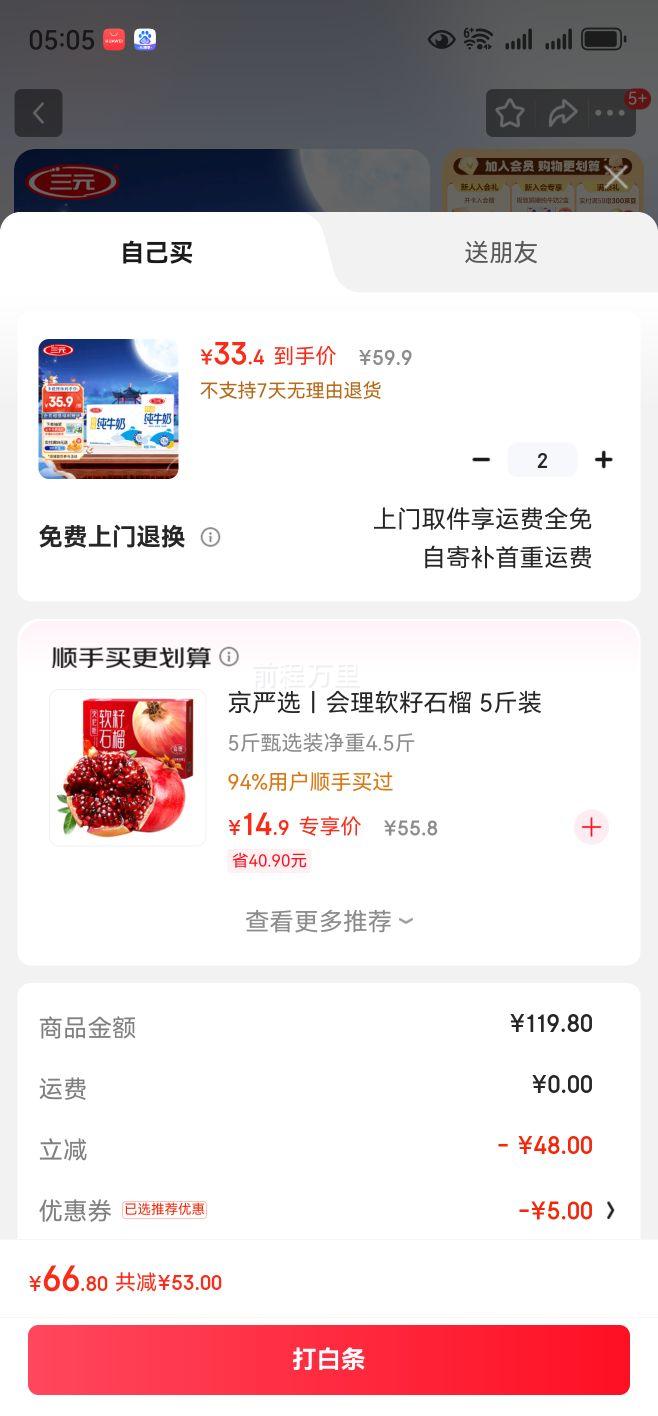Image resolution: width=658 pixels, height=1416 pixels.
Task: Select the 自己买 tab
Action: (x=157, y=253)
